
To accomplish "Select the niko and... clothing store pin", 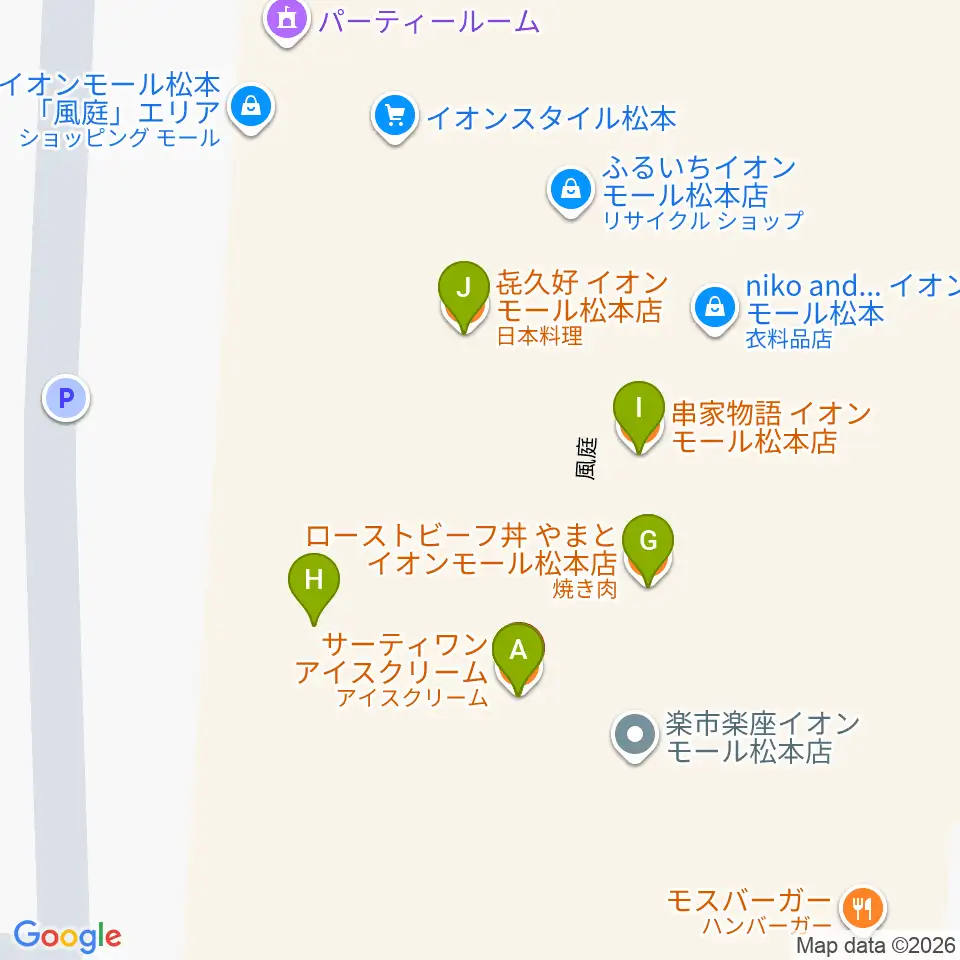I will (715, 308).
